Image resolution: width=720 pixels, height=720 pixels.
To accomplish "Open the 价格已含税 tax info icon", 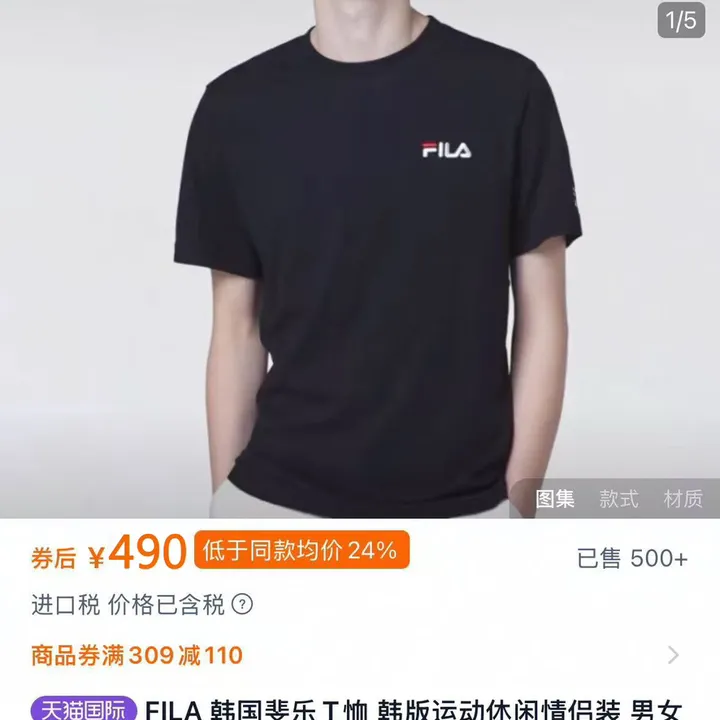I will click(243, 604).
